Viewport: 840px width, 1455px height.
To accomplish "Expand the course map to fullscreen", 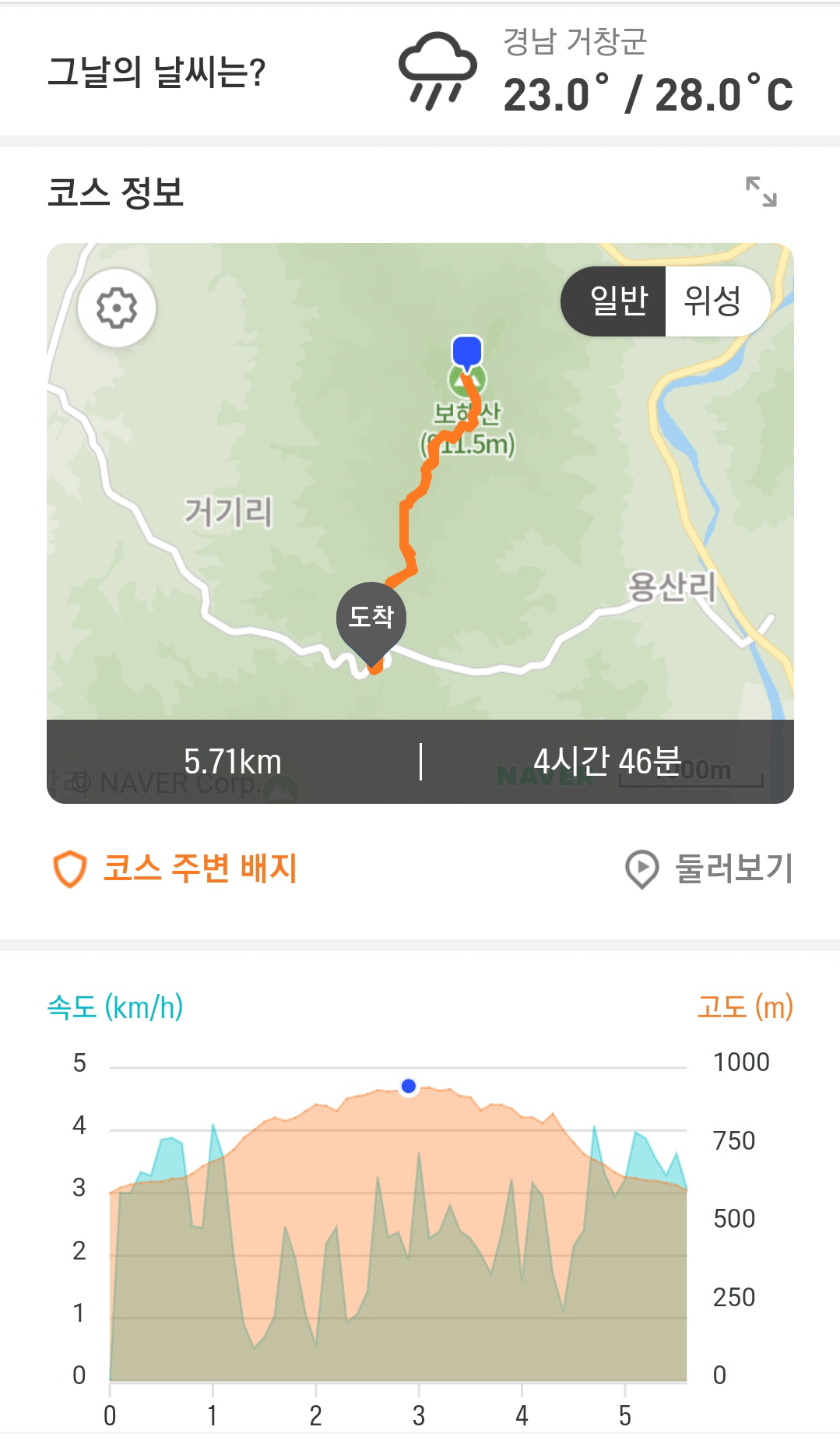I will click(761, 192).
